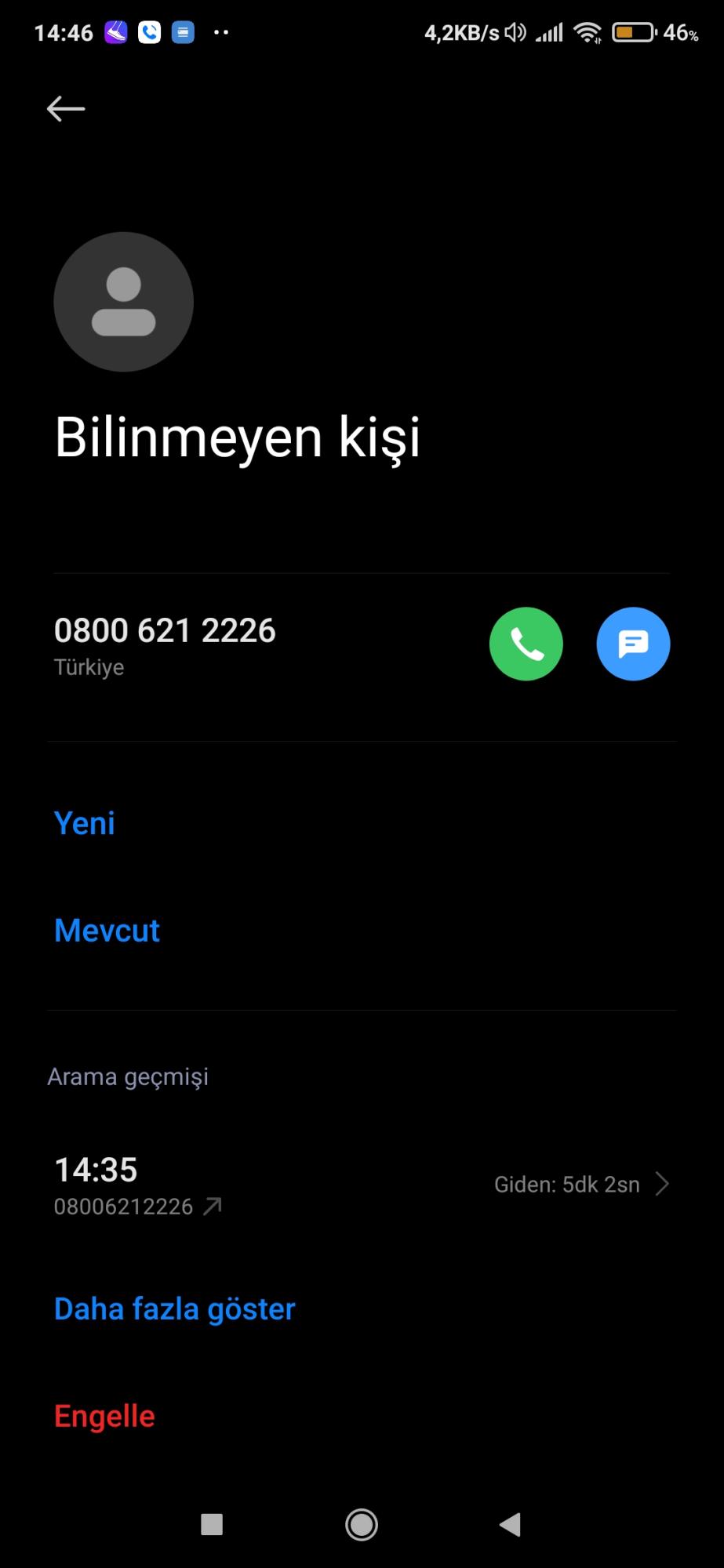Tap the contact avatar placeholder
The height and width of the screenshot is (1568, 724).
[x=123, y=302]
